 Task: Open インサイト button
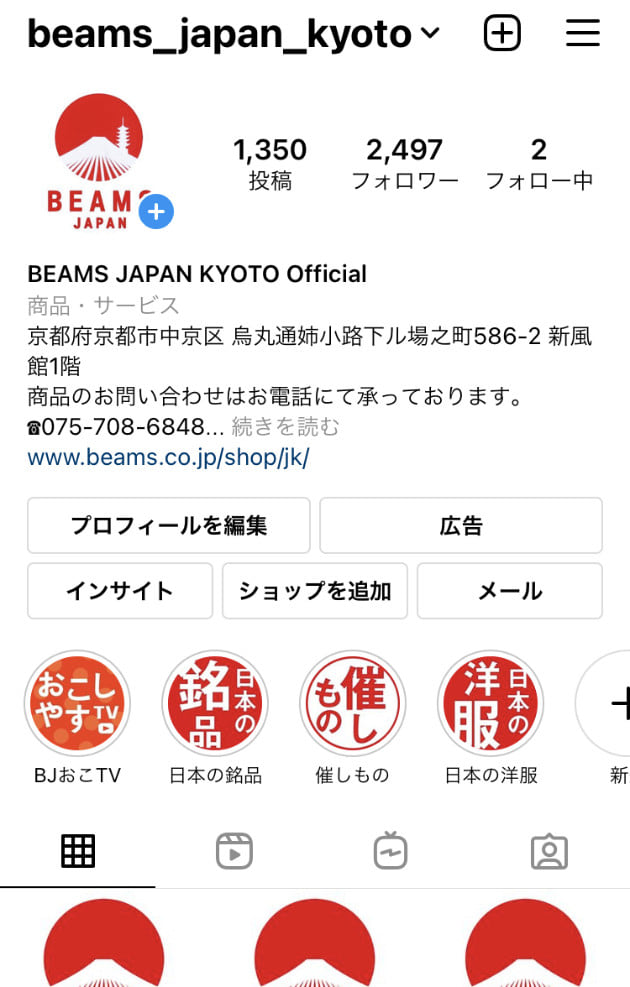120,591
